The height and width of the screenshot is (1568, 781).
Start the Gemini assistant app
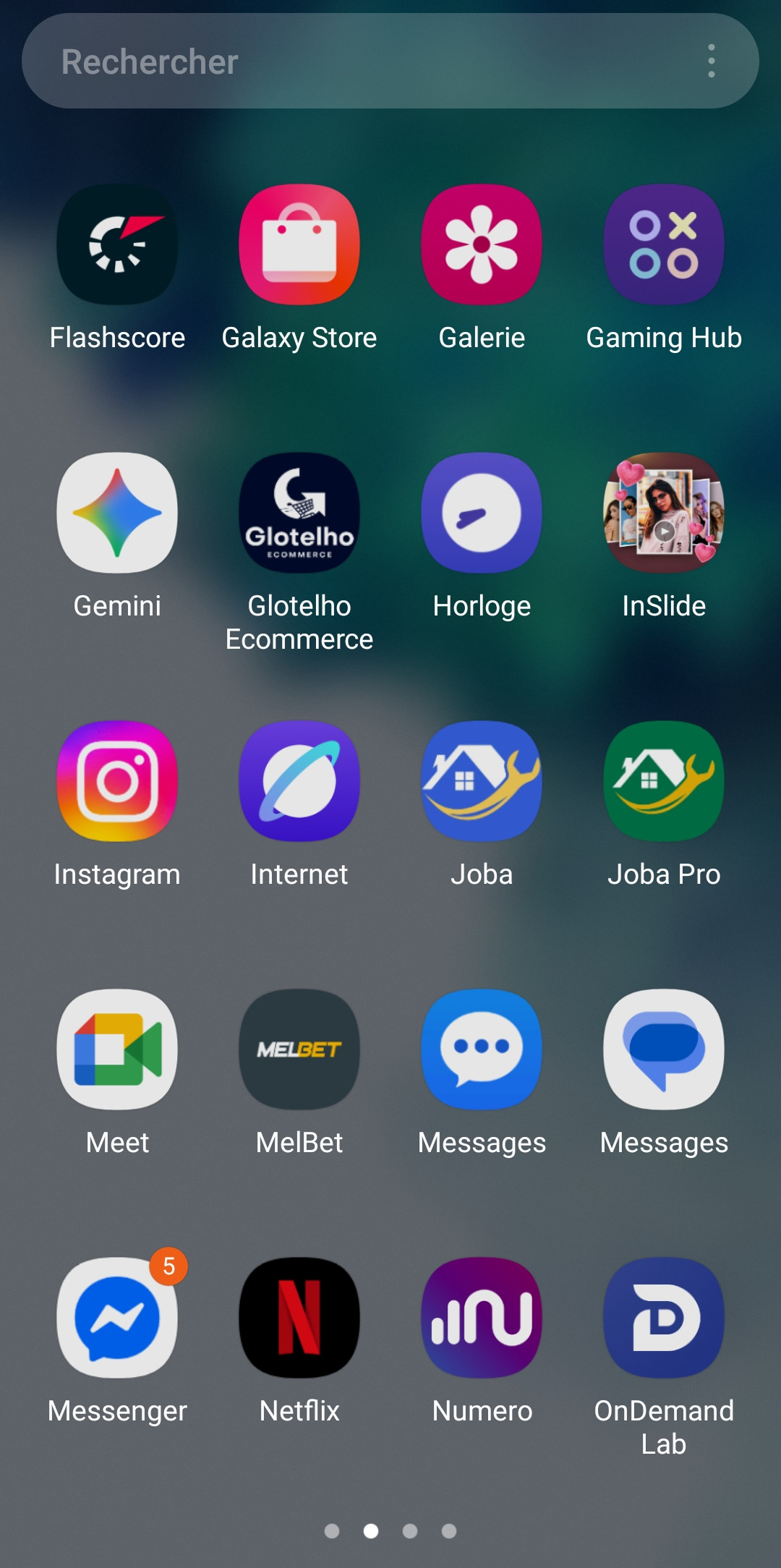(x=117, y=513)
